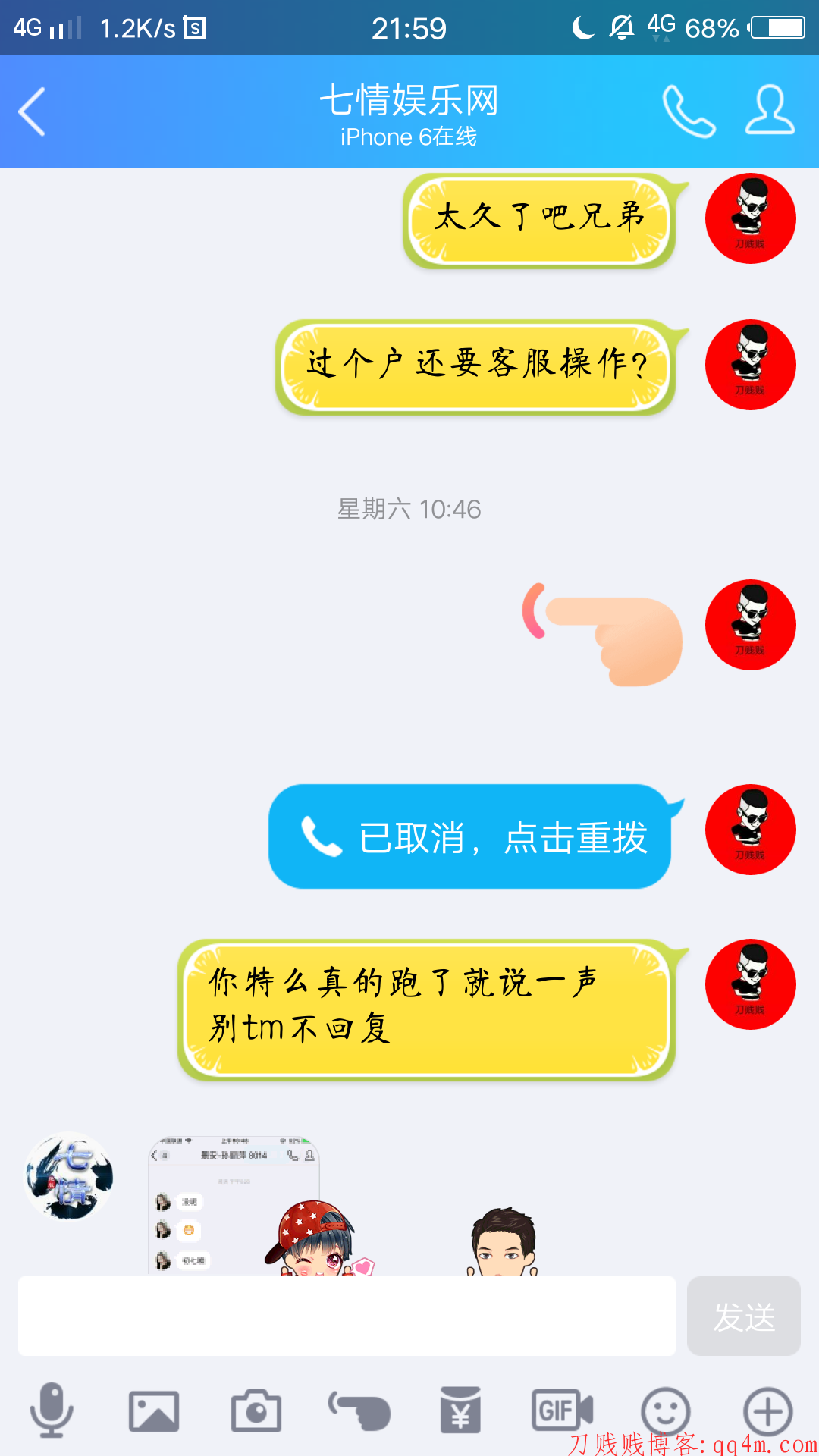
Task: Open the contact profile icon
Action: click(x=769, y=111)
